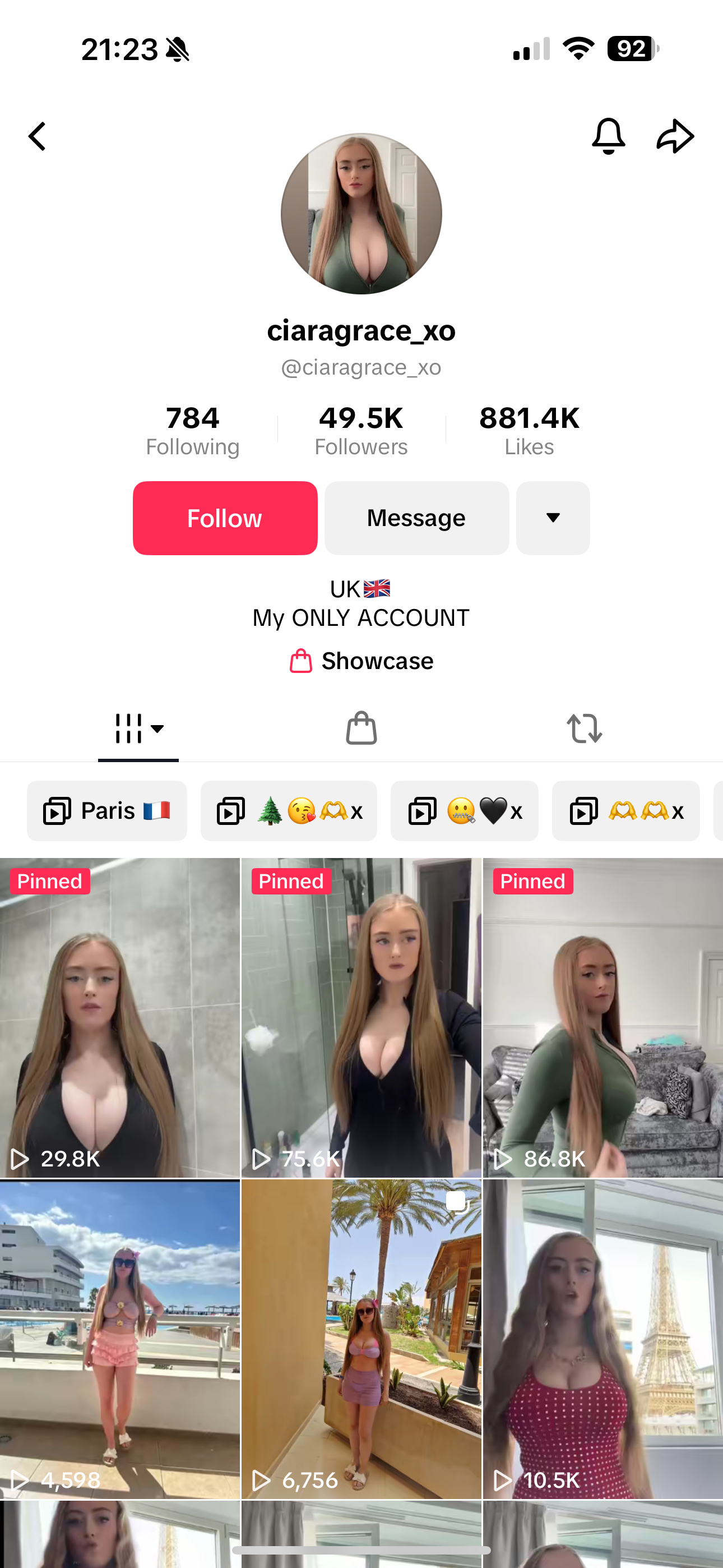Open the video with 10.5K views

(x=602, y=1339)
